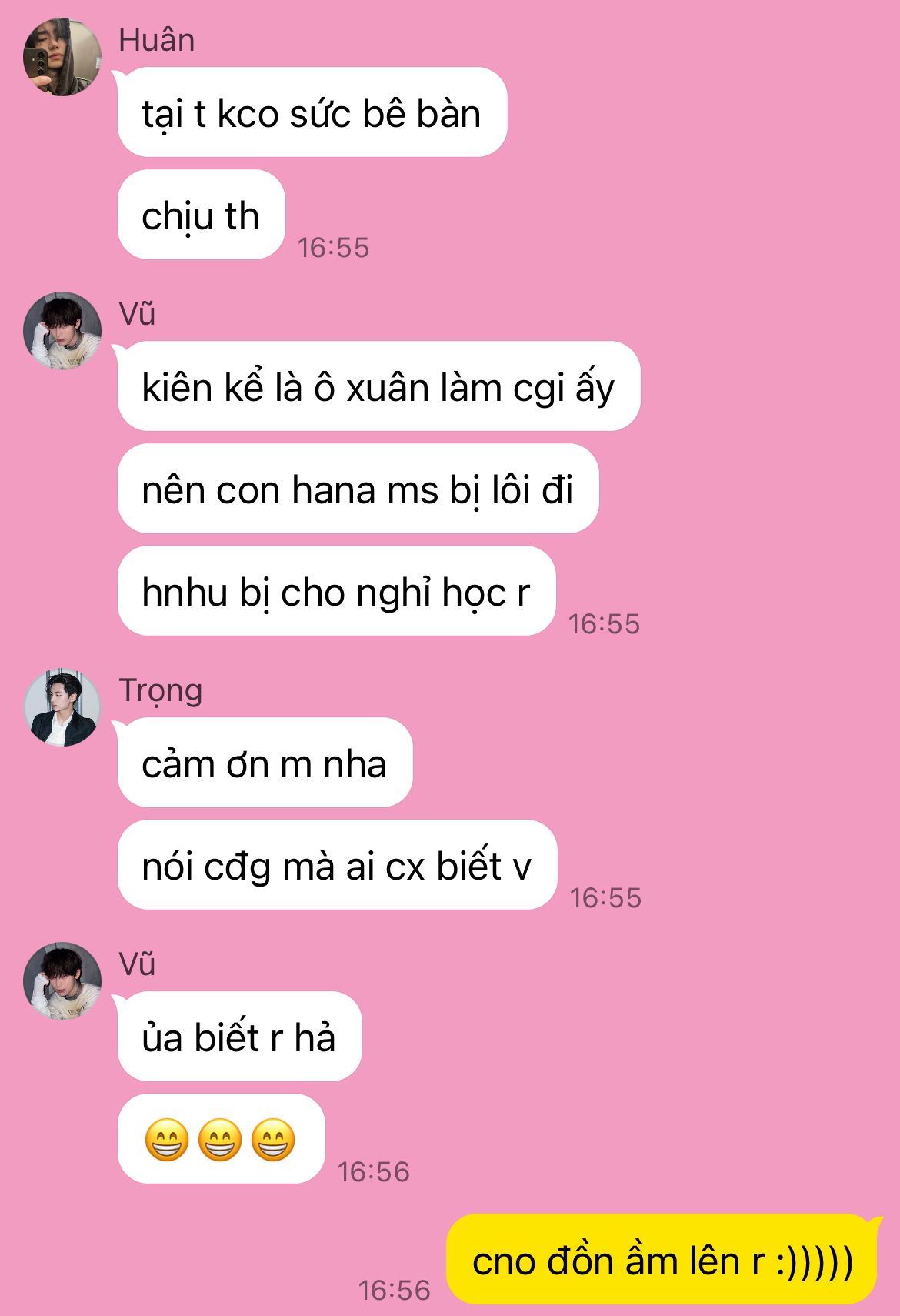Tap Vũ's avatar above 'ủa biết r hả'

pos(62,981)
